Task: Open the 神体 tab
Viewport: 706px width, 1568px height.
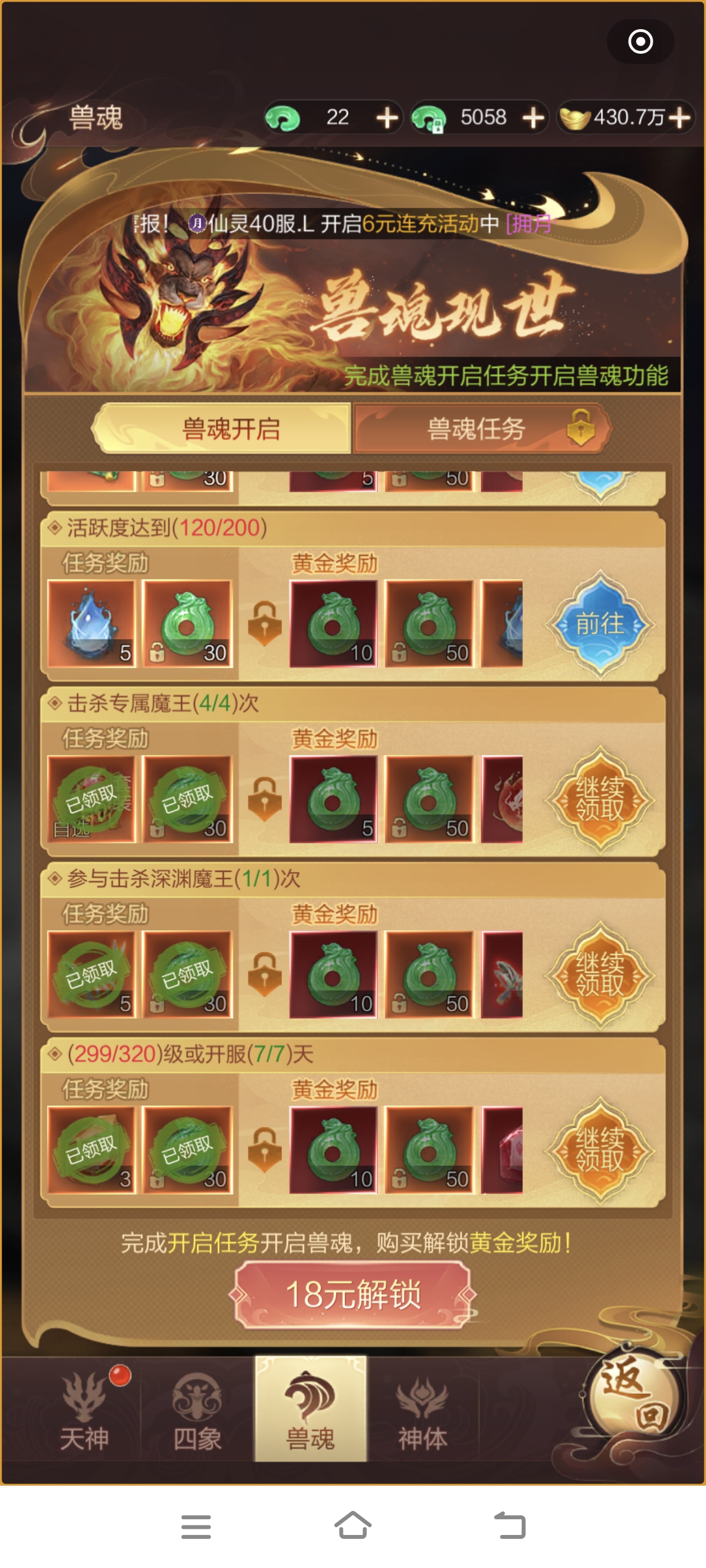Action: pyautogui.click(x=422, y=1412)
